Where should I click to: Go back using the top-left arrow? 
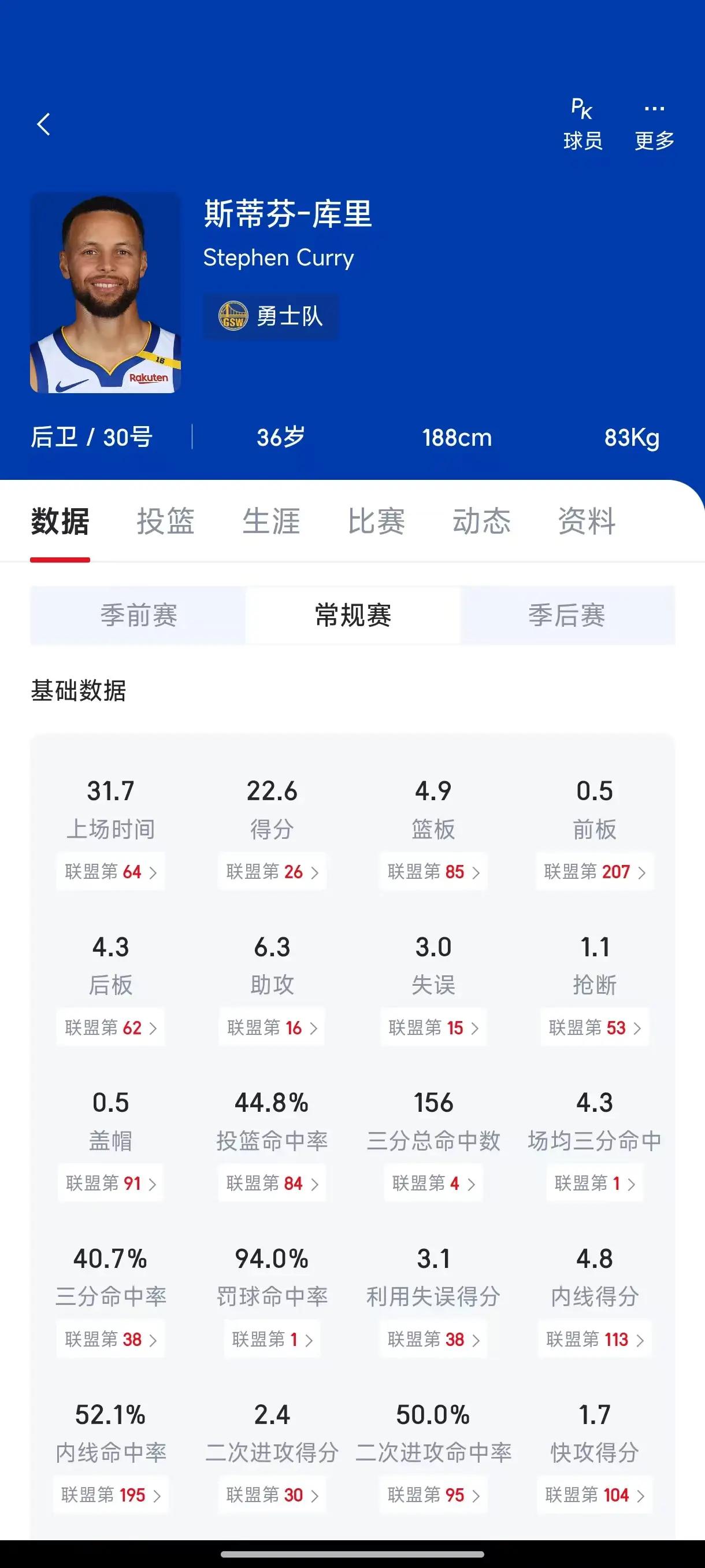coord(43,124)
